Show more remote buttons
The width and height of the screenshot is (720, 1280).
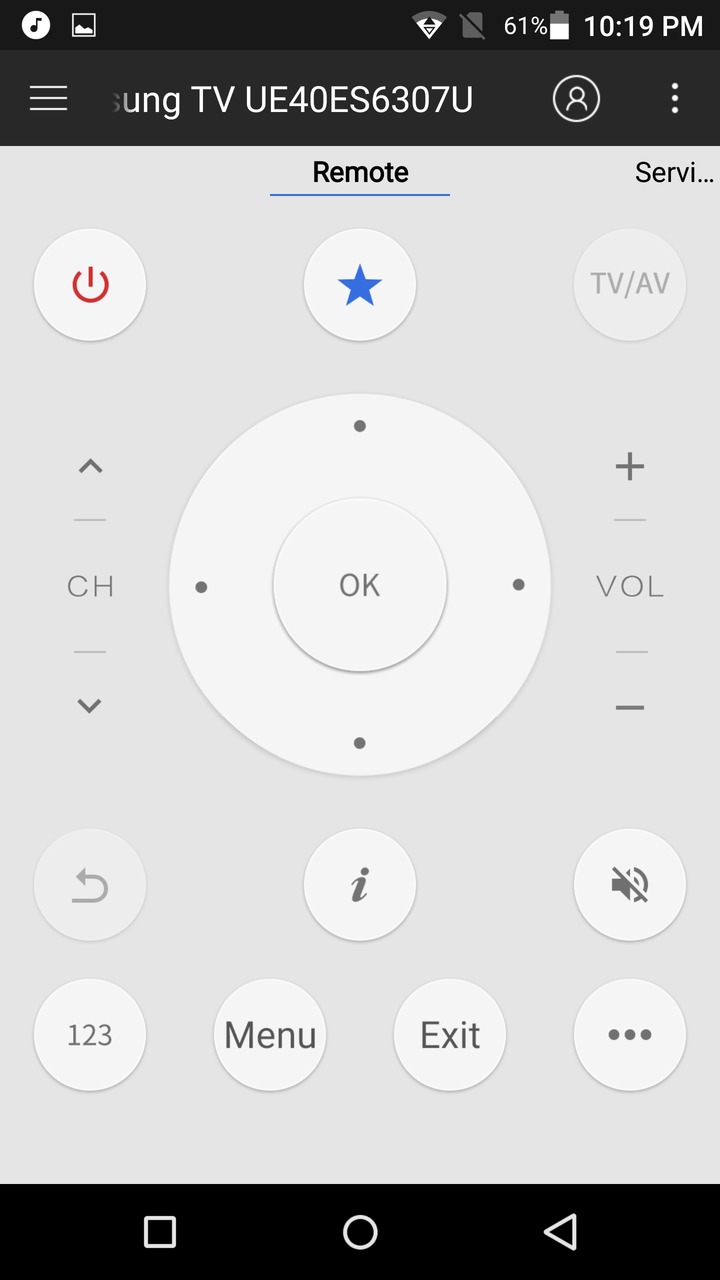(630, 1035)
